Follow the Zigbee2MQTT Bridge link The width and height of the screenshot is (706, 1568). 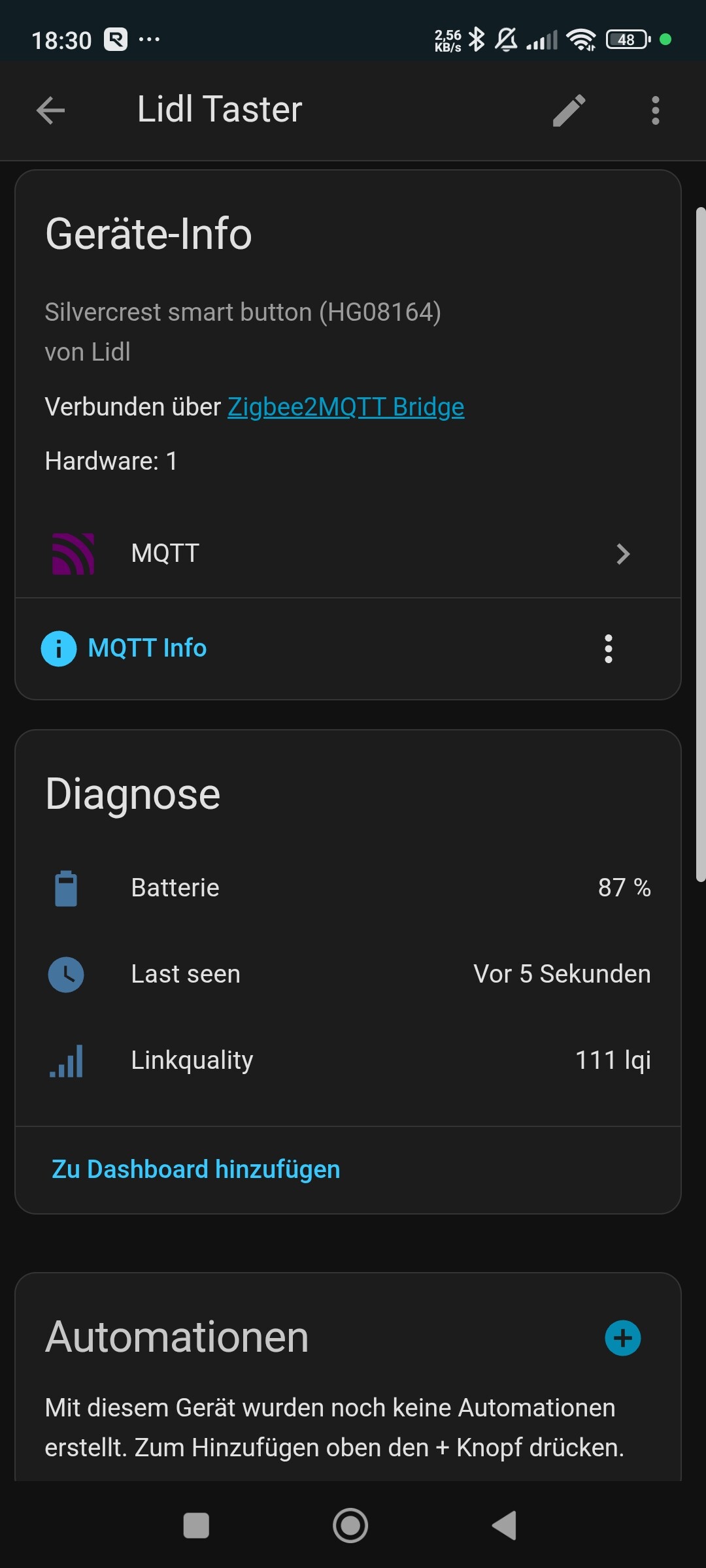(345, 407)
